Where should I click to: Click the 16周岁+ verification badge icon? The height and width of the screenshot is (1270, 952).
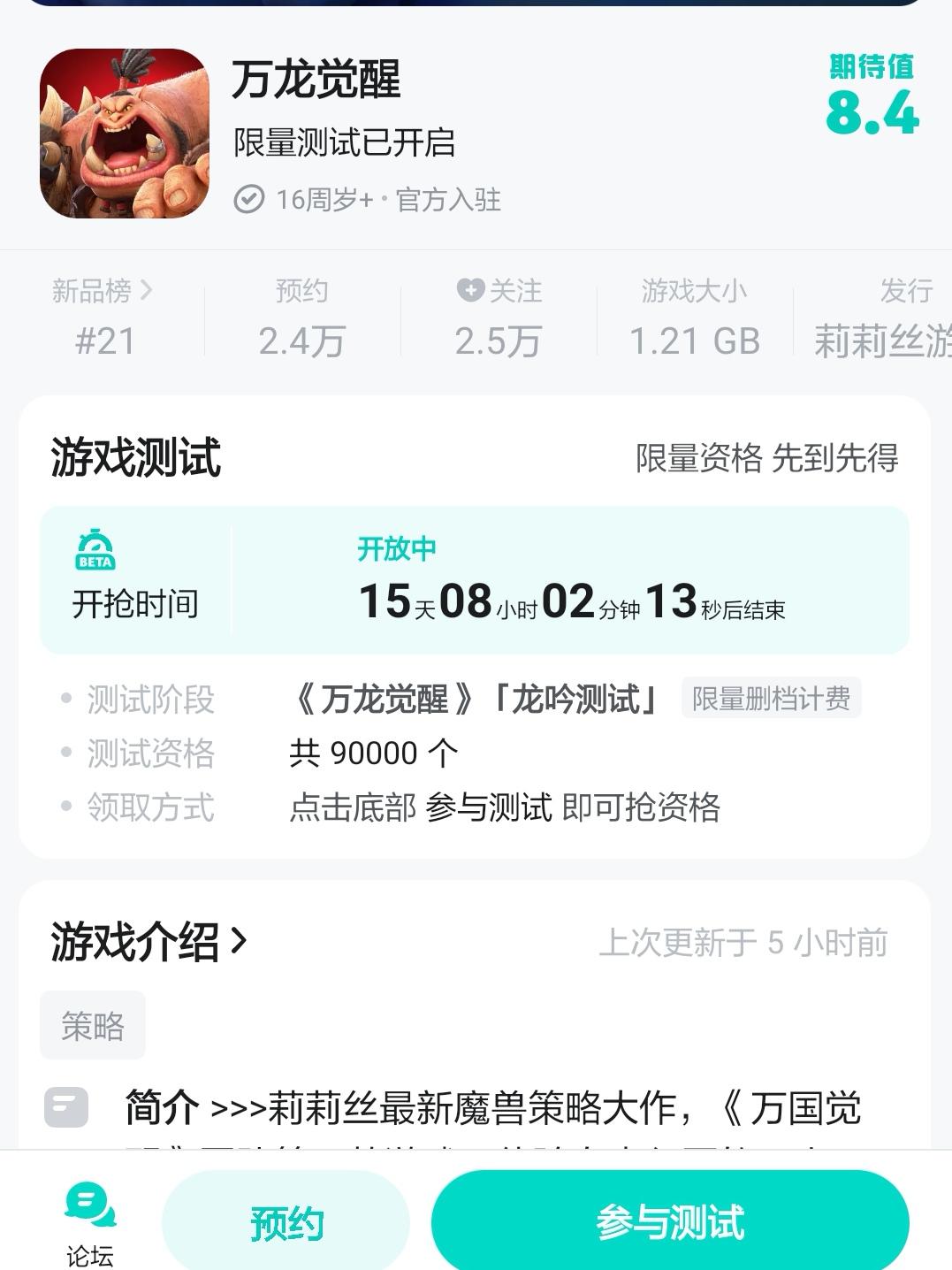click(251, 199)
